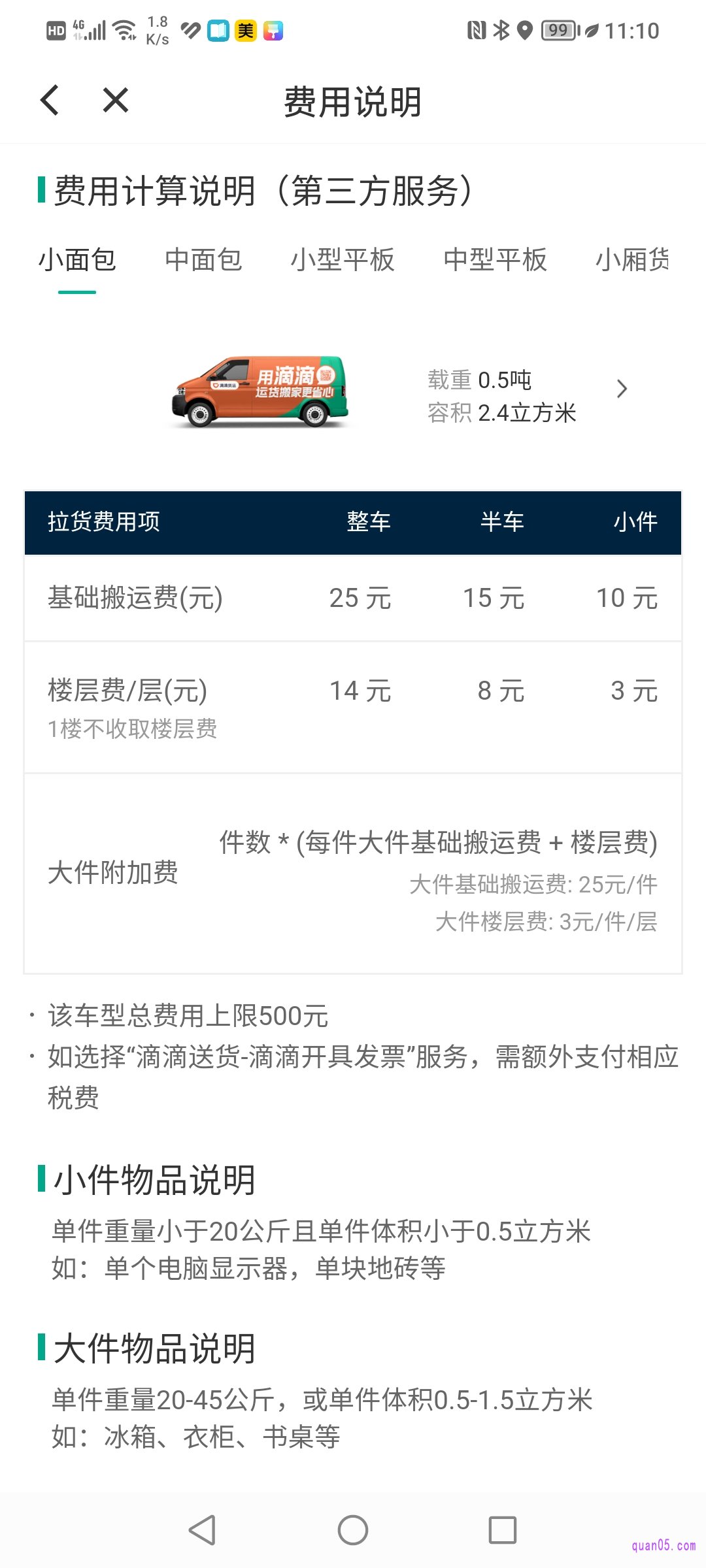
Task: Tap the system home button
Action: click(353, 1530)
